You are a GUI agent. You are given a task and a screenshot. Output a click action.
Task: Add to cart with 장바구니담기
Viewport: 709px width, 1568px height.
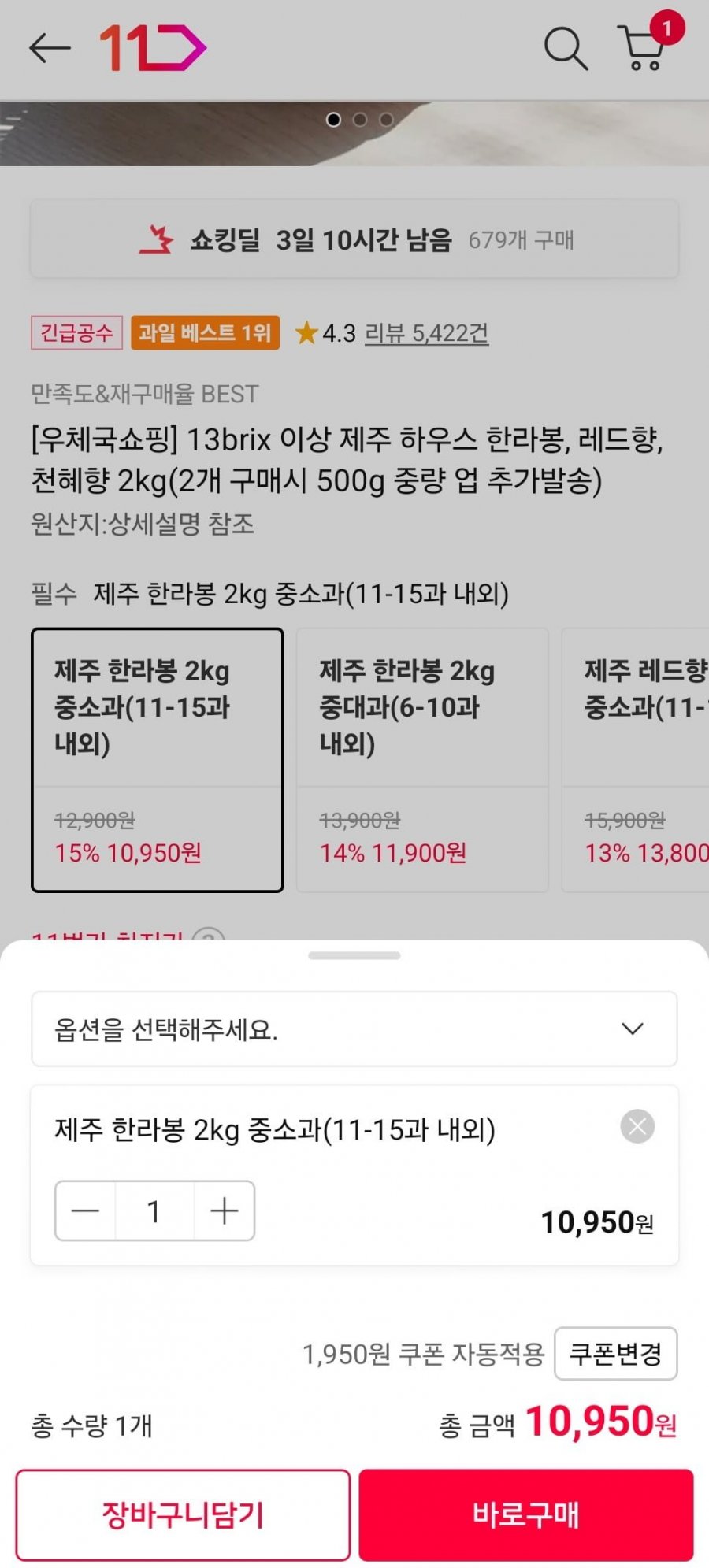click(x=183, y=1514)
